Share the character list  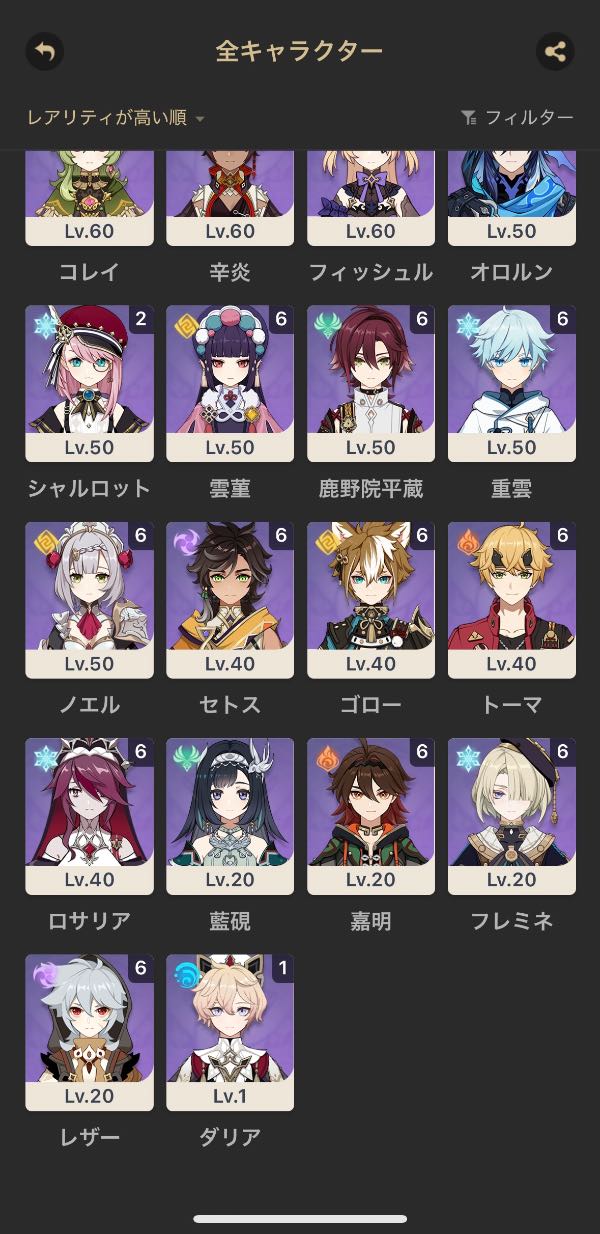coord(555,51)
